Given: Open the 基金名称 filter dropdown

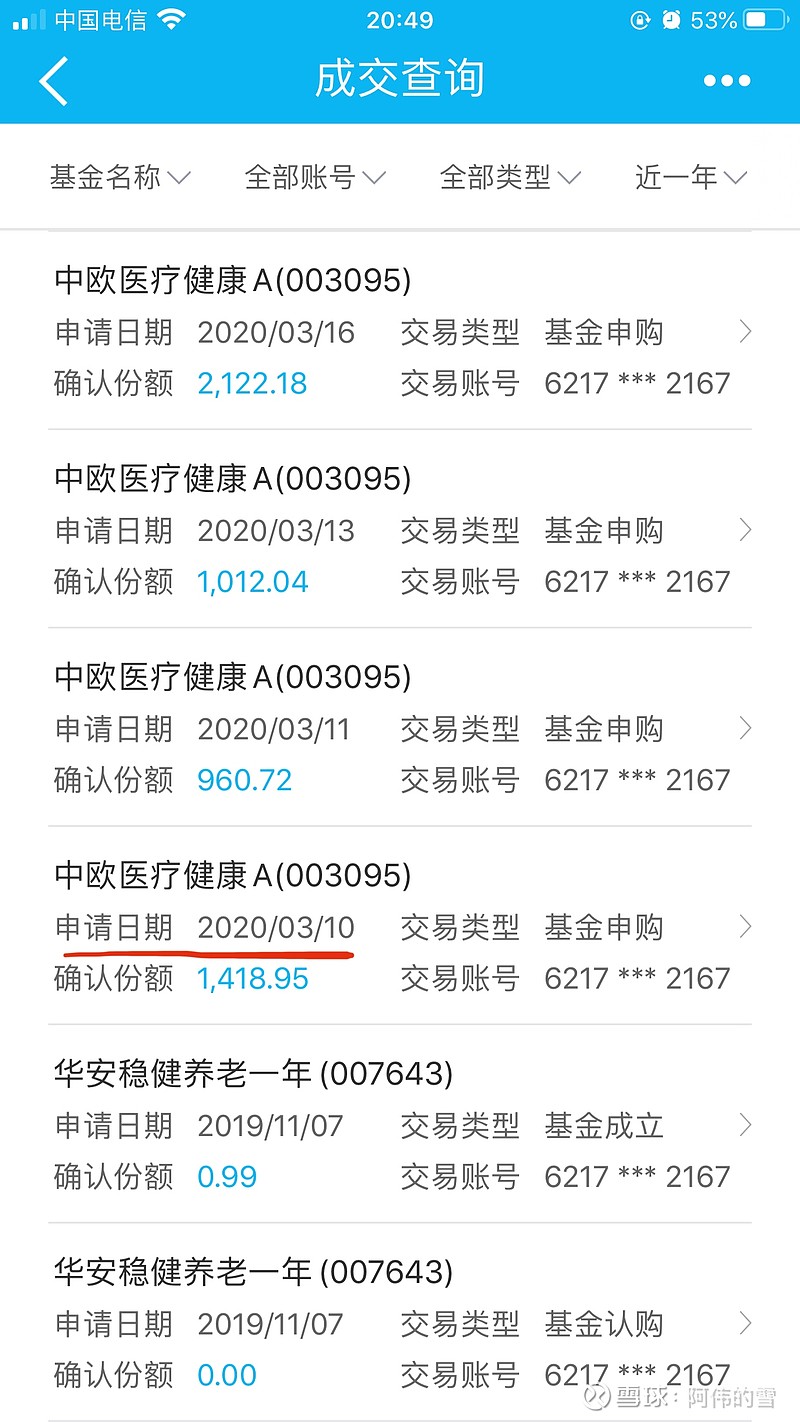Looking at the screenshot, I should pyautogui.click(x=120, y=176).
